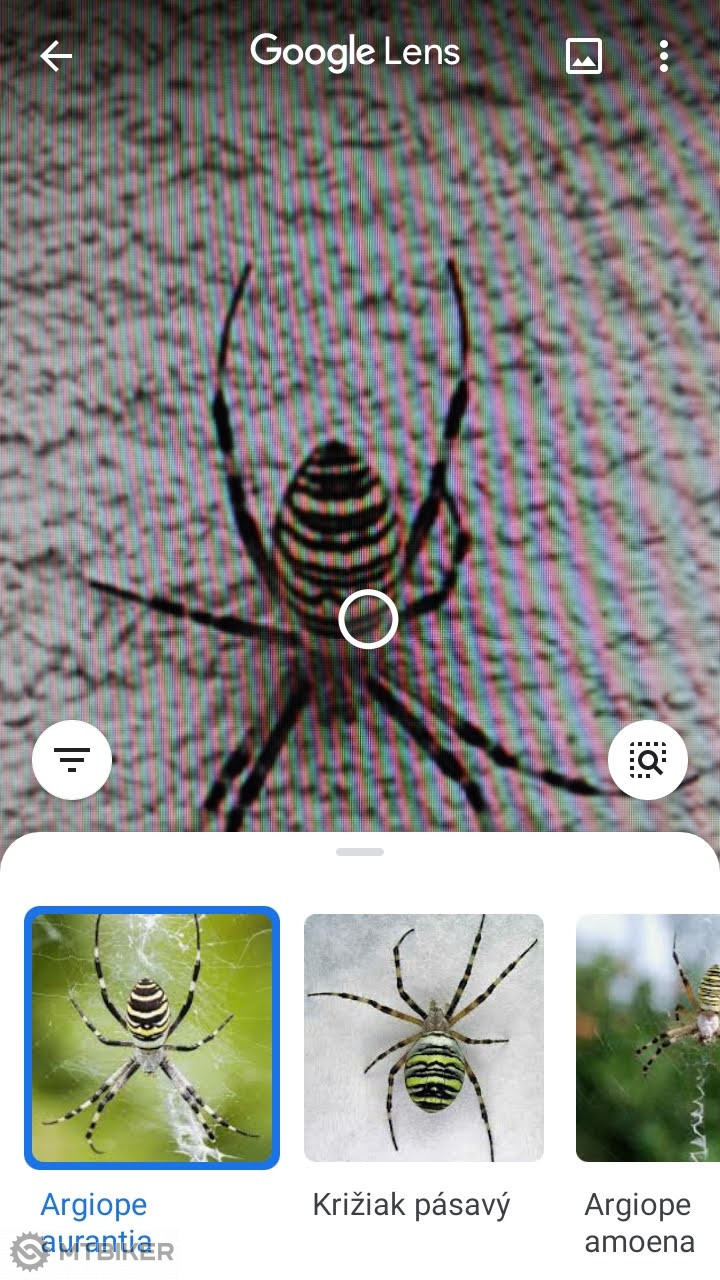
Task: Go back using the arrow icon
Action: (56, 56)
